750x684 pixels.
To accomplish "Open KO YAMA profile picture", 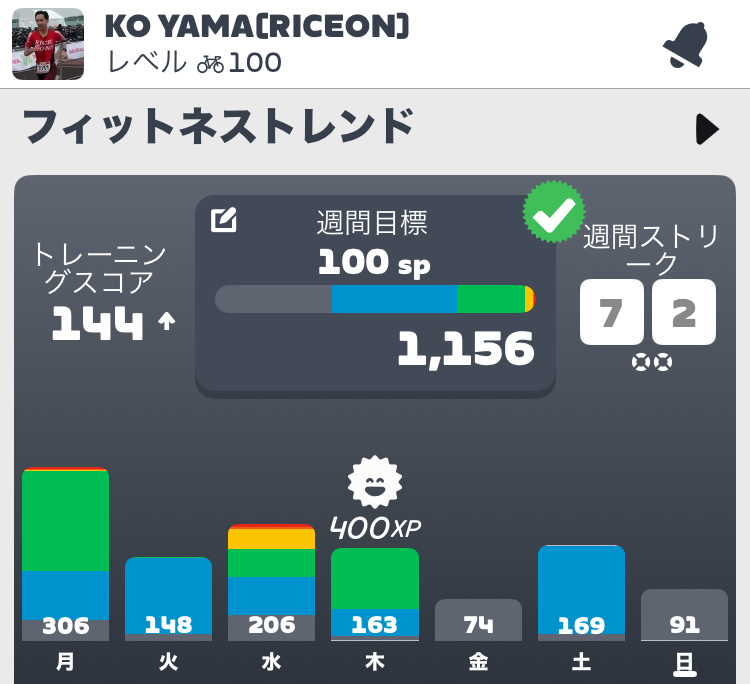I will (48, 44).
